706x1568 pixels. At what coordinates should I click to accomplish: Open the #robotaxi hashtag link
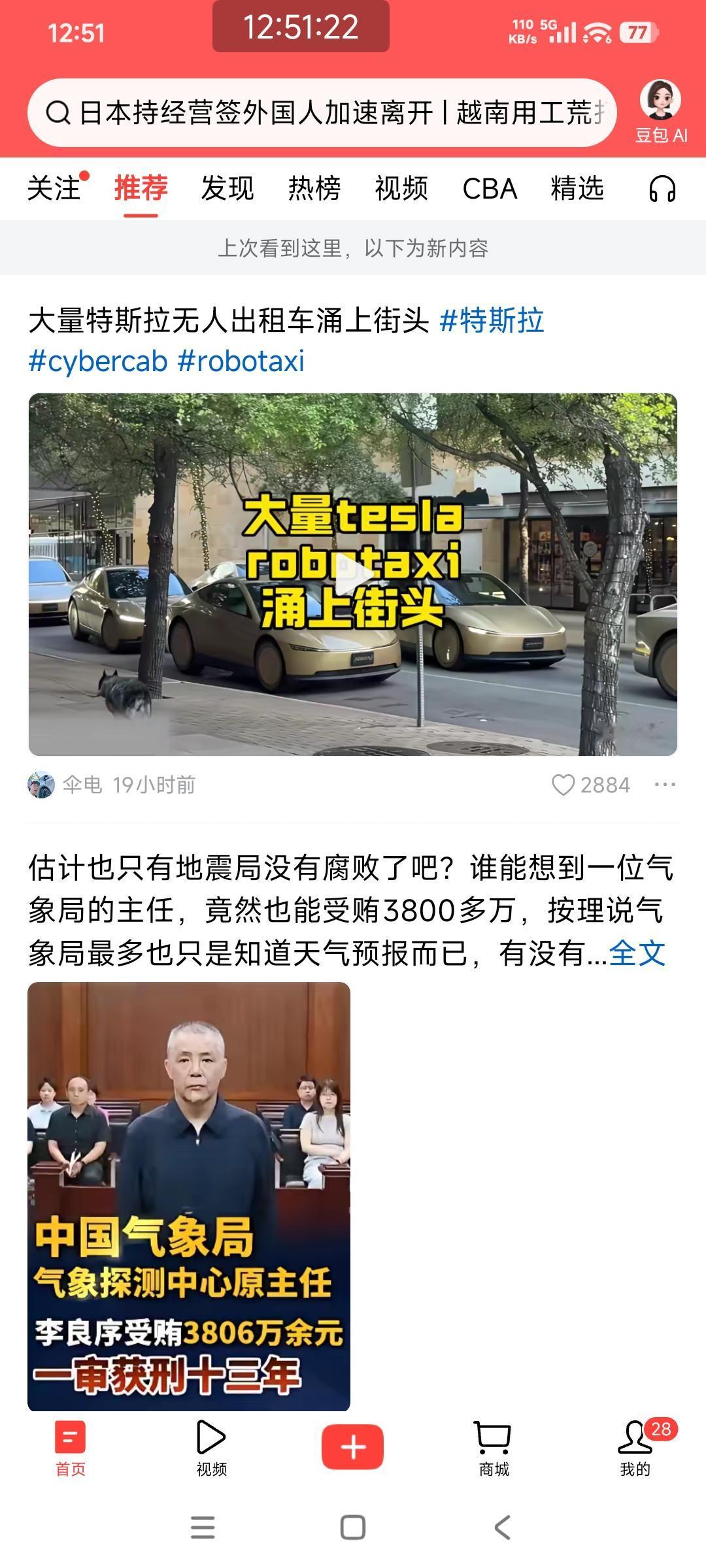(x=241, y=361)
